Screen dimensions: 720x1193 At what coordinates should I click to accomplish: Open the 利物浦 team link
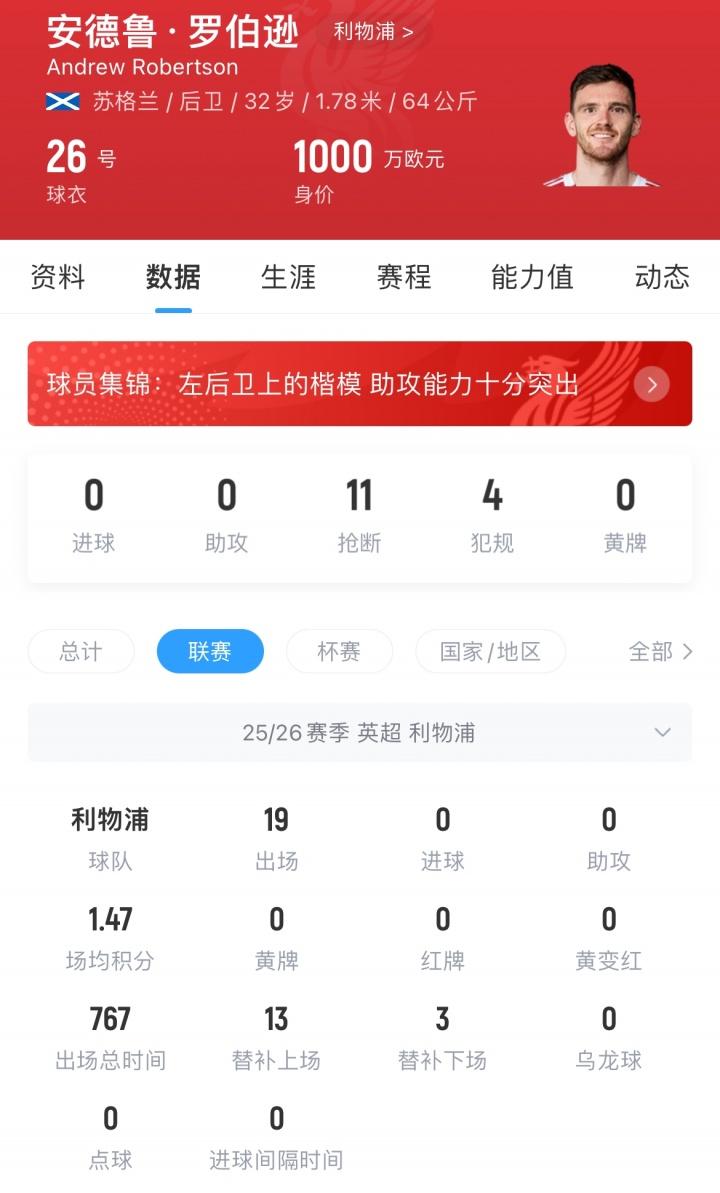click(372, 31)
